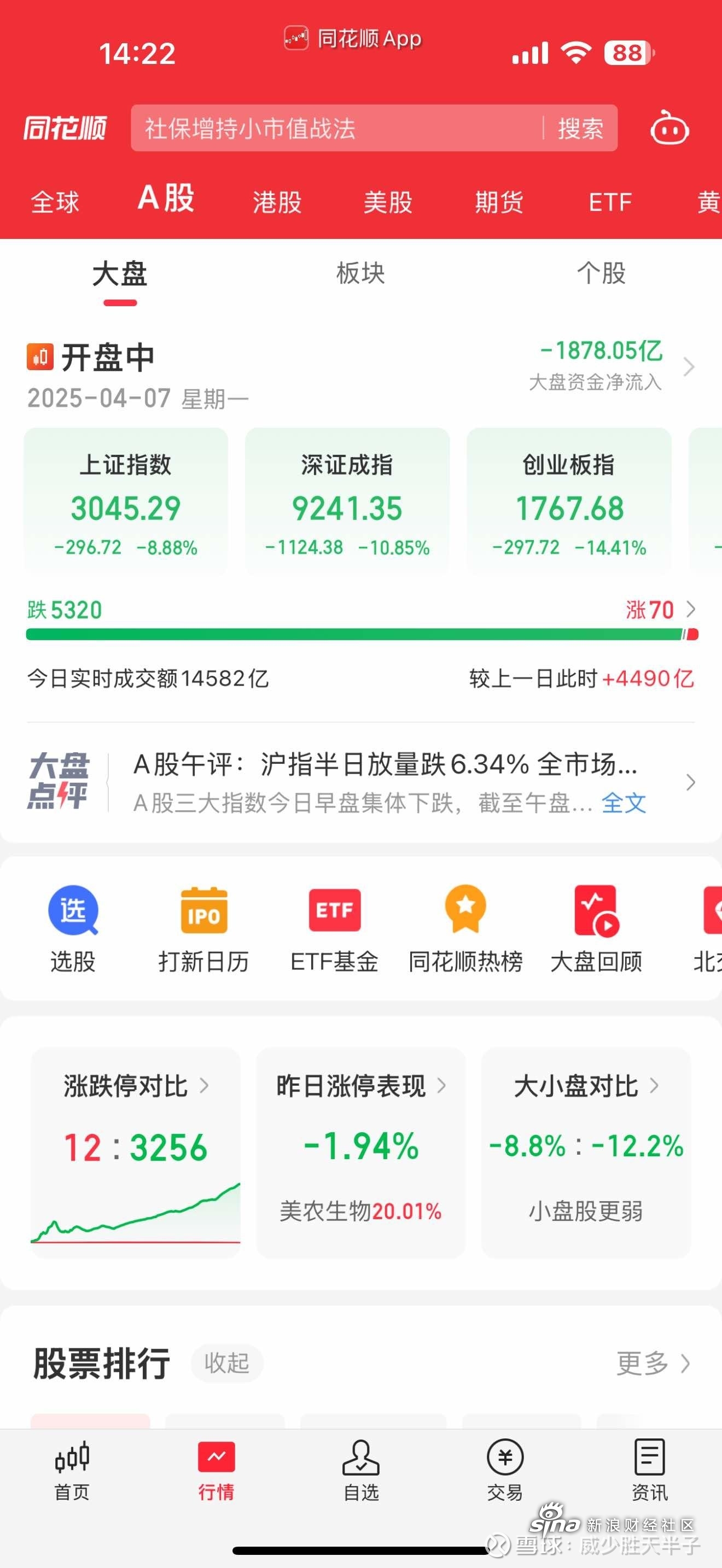The width and height of the screenshot is (722, 1568).
Task: Open the 上证指数 index card
Action: point(125,500)
